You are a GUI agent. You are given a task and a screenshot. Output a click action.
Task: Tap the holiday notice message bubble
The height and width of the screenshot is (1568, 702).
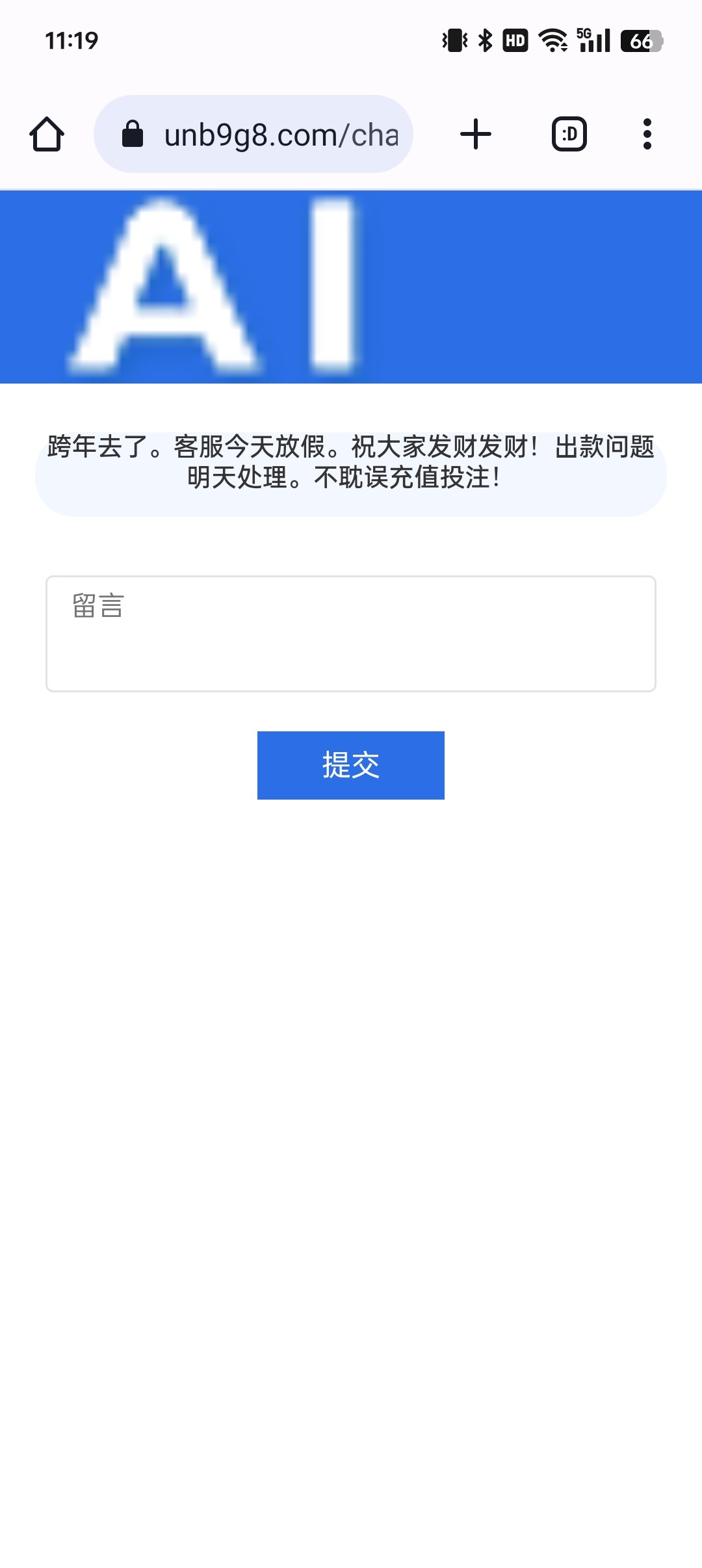click(x=351, y=465)
